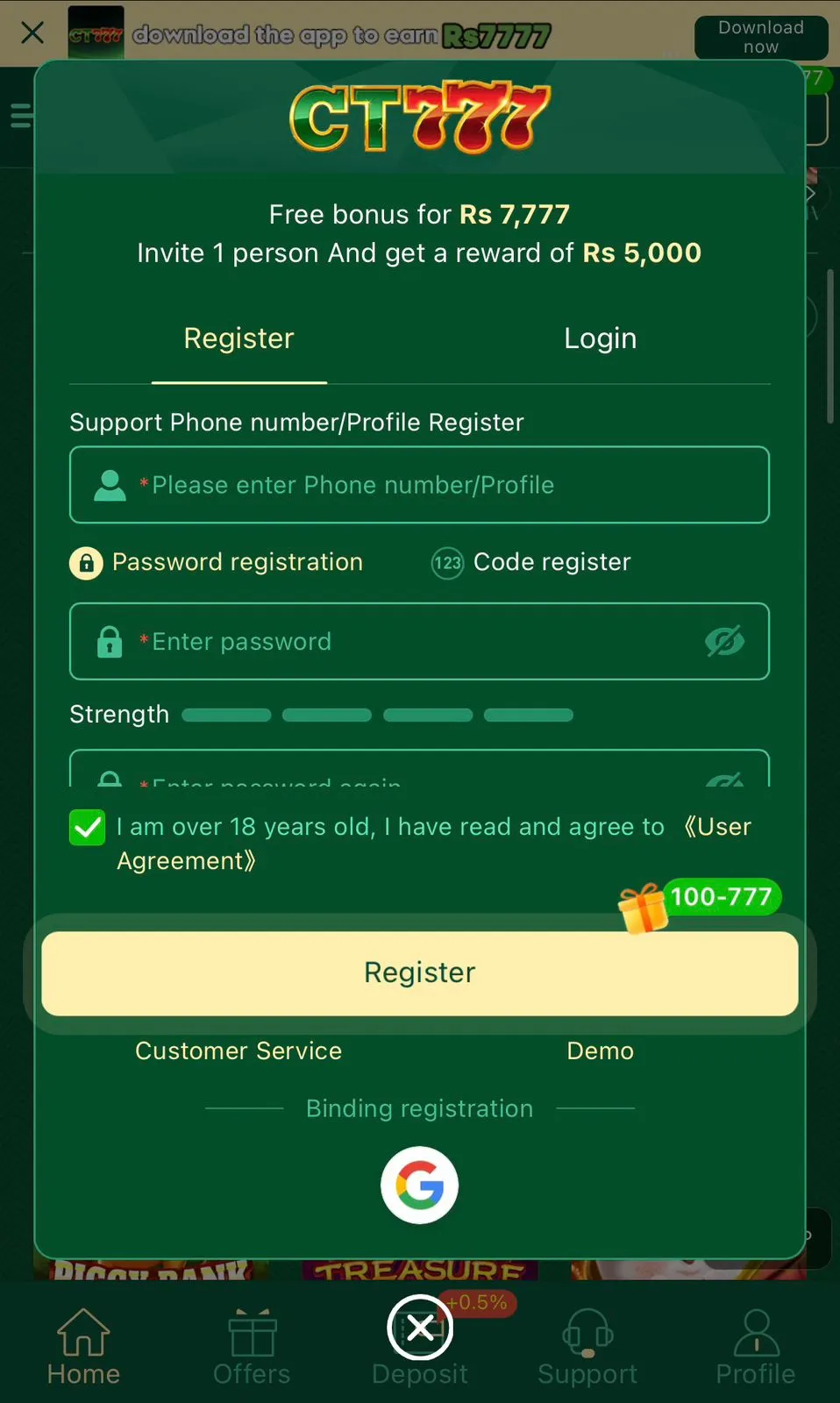This screenshot has height=1403, width=840.
Task: Register with the Google icon
Action: click(x=419, y=1185)
